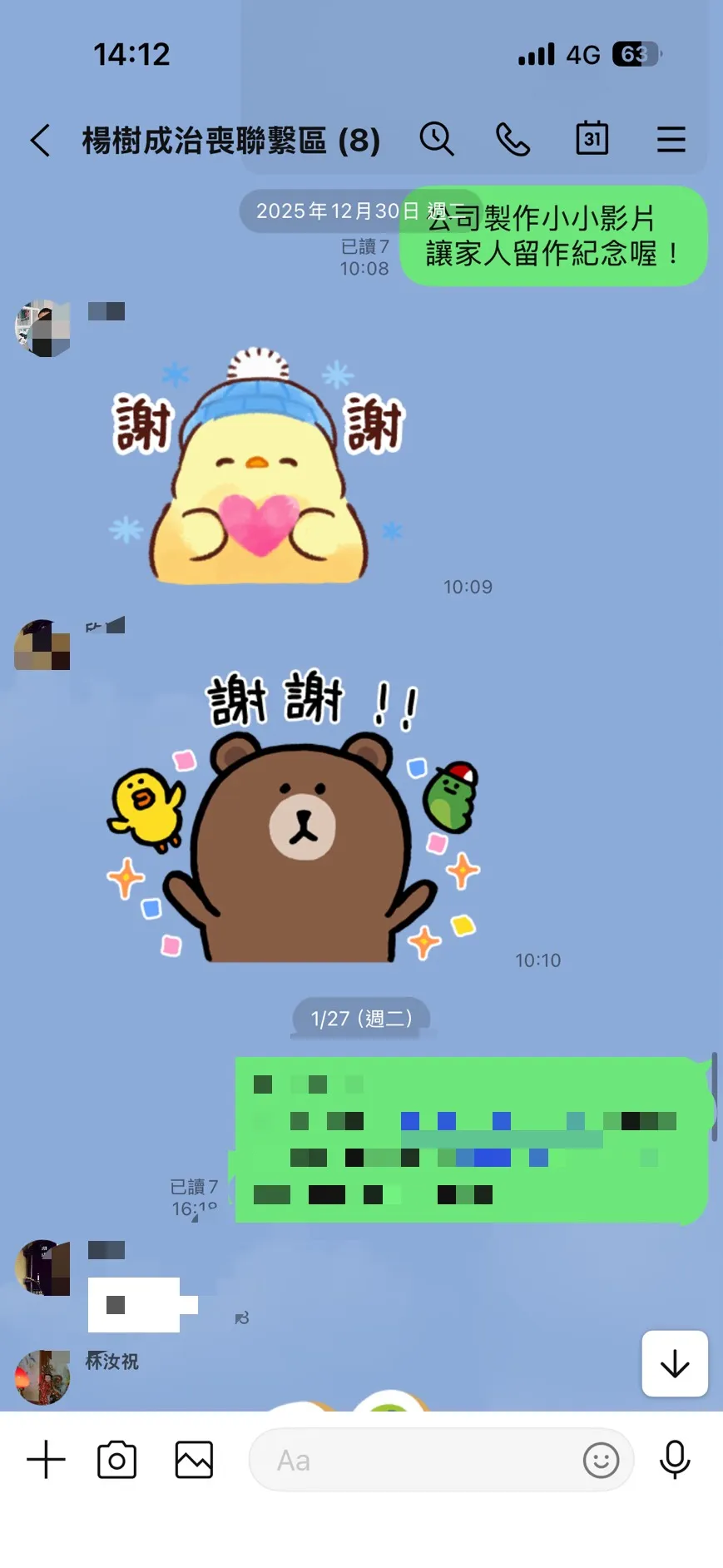Open the camera to take a photo
The width and height of the screenshot is (723, 1568).
(x=116, y=1460)
